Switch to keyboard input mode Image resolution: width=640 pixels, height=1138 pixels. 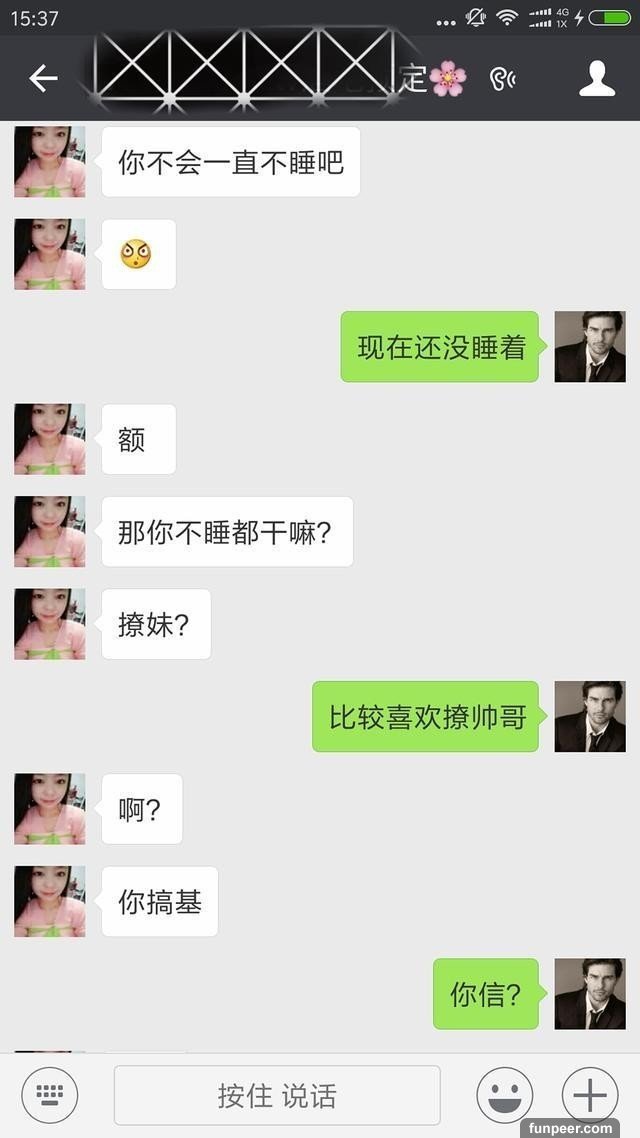click(49, 1096)
